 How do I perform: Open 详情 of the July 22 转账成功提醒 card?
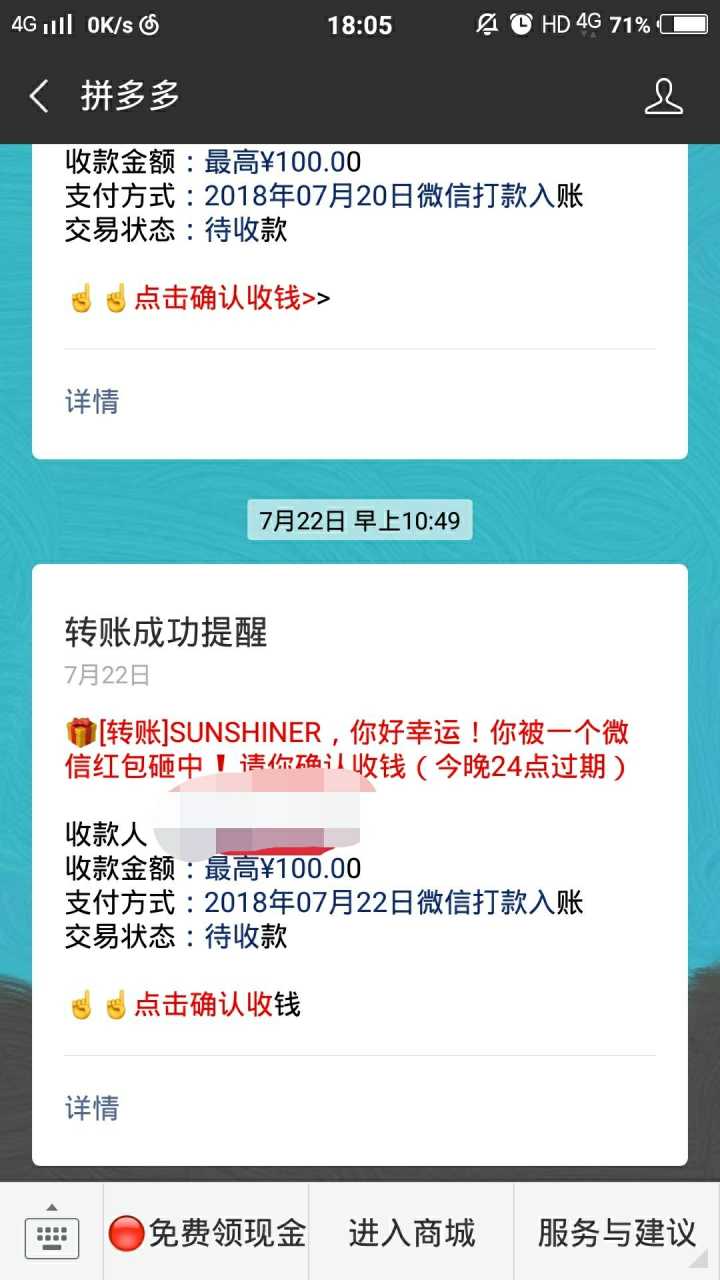(x=92, y=1108)
